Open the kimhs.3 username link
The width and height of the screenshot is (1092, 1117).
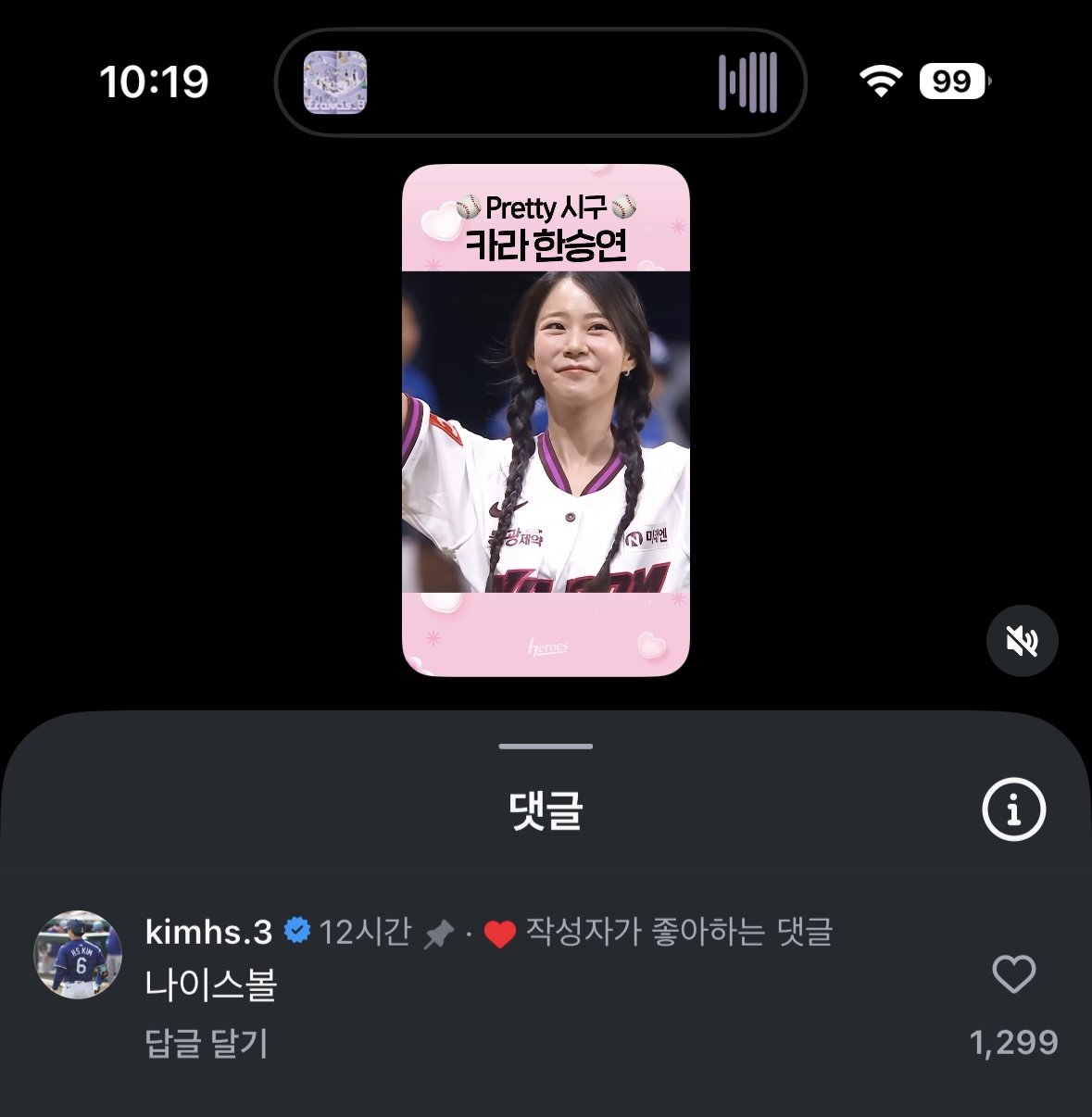(x=208, y=932)
